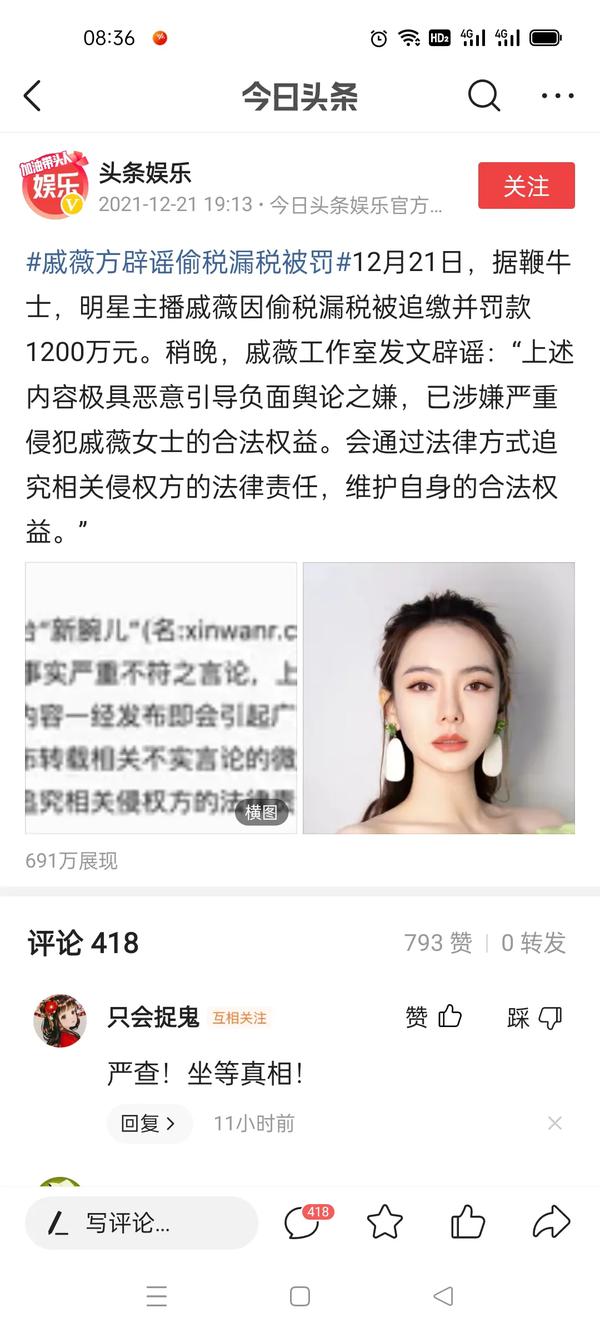Dislike 只会捉鬼's comment with 踩
The height and width of the screenshot is (1333, 600).
[535, 1018]
